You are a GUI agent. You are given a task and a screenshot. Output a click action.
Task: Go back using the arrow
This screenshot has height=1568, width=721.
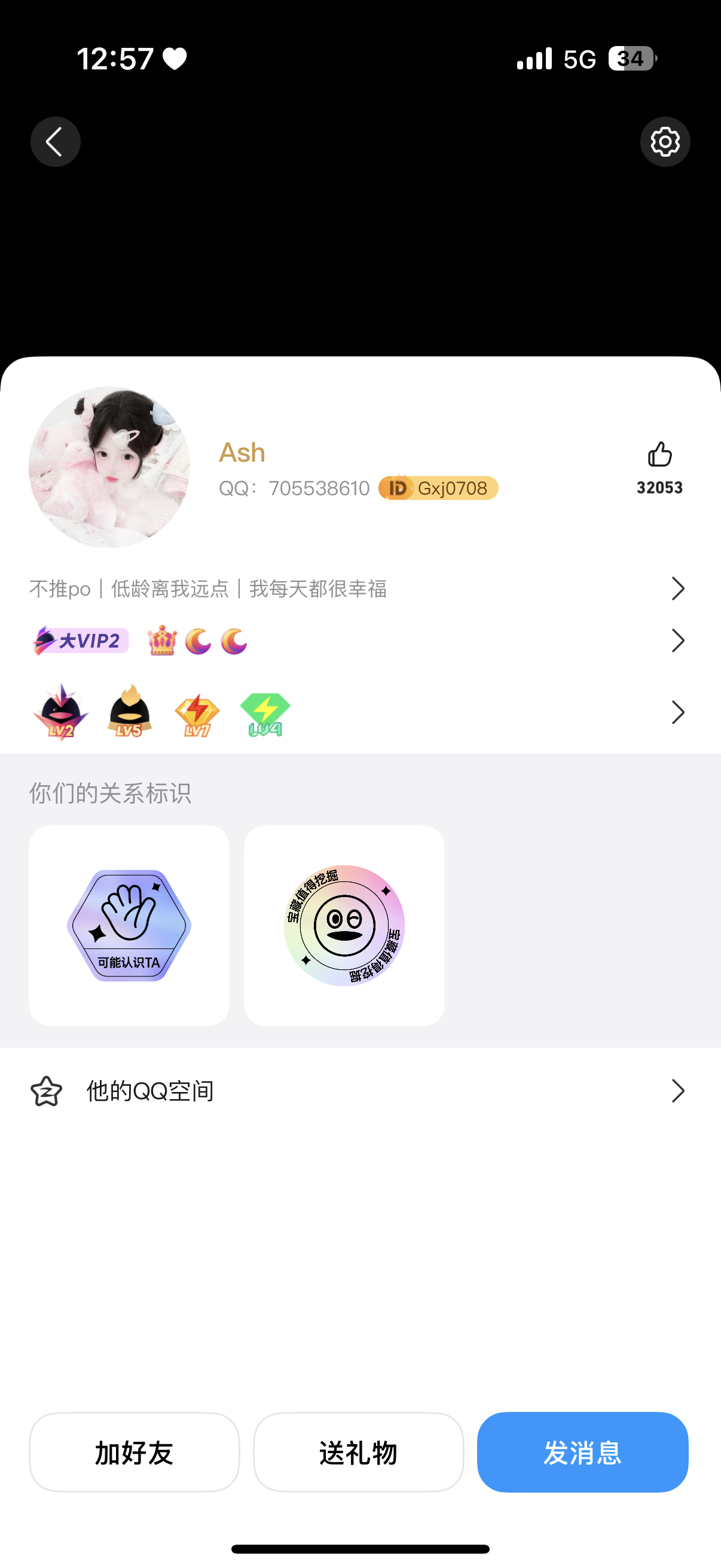tap(56, 142)
